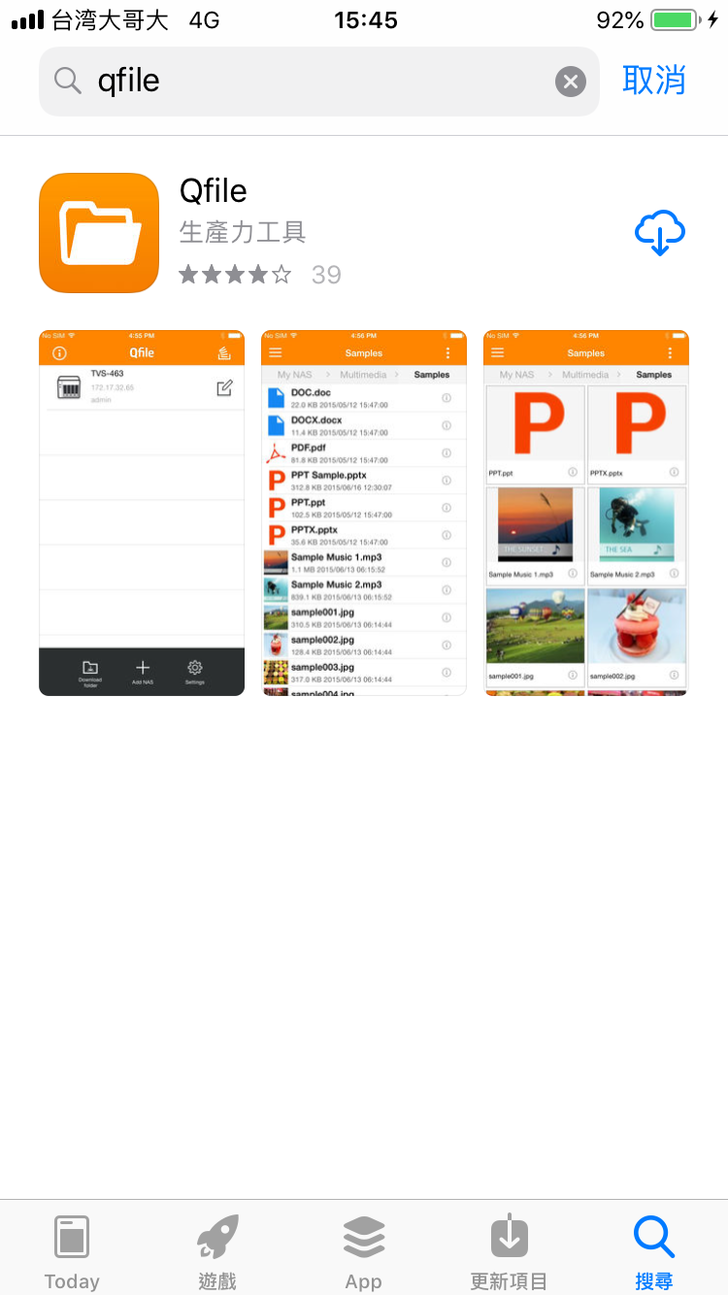728x1295 pixels.
Task: Download Qfile via the cloud icon
Action: (660, 233)
